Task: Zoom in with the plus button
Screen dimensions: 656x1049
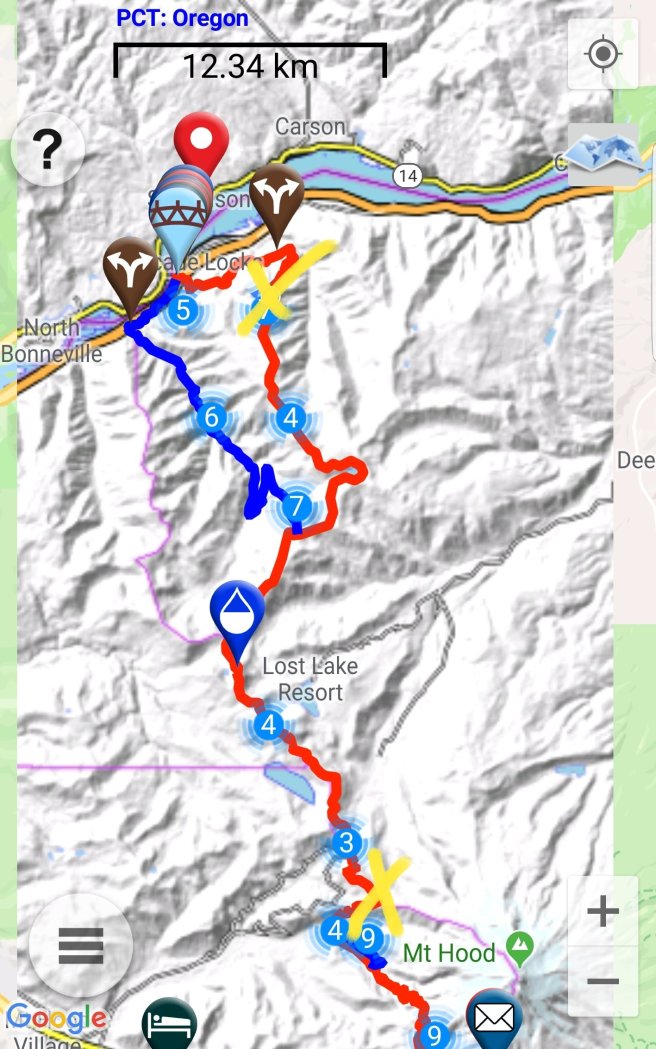Action: click(602, 912)
